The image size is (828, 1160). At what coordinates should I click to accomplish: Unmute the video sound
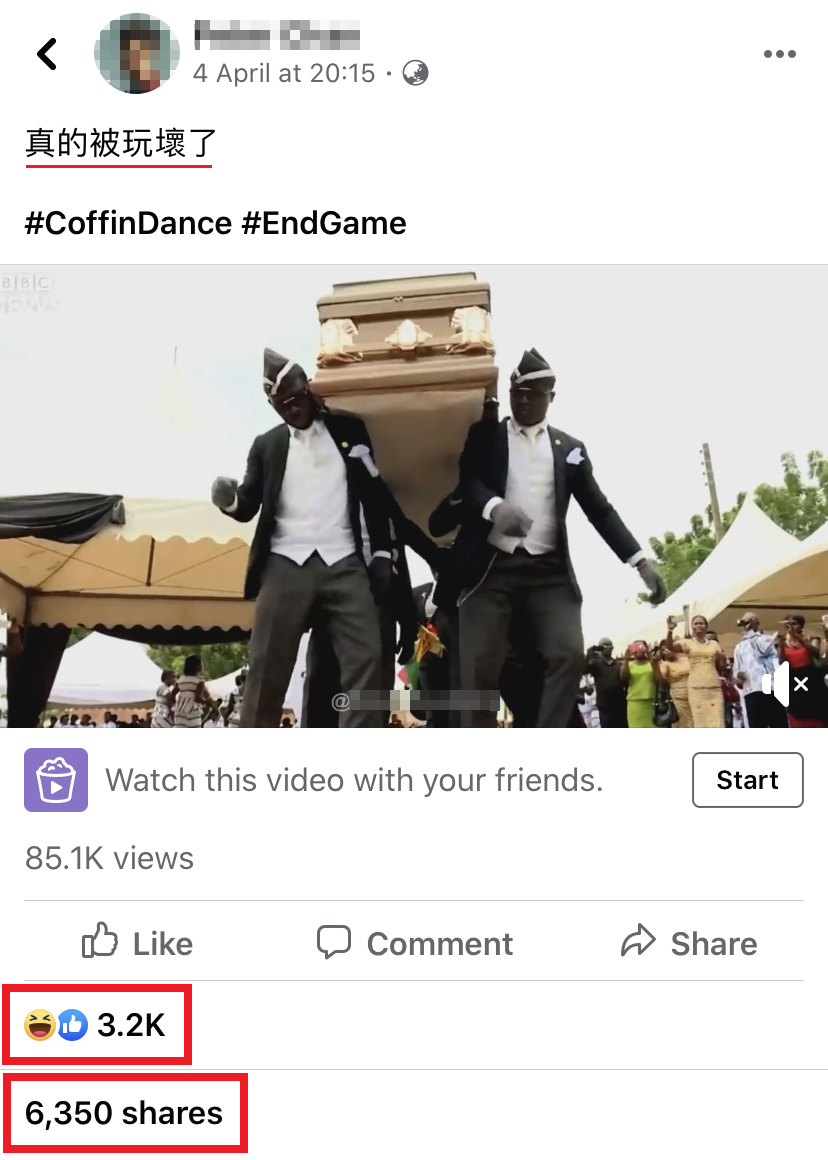coord(785,685)
